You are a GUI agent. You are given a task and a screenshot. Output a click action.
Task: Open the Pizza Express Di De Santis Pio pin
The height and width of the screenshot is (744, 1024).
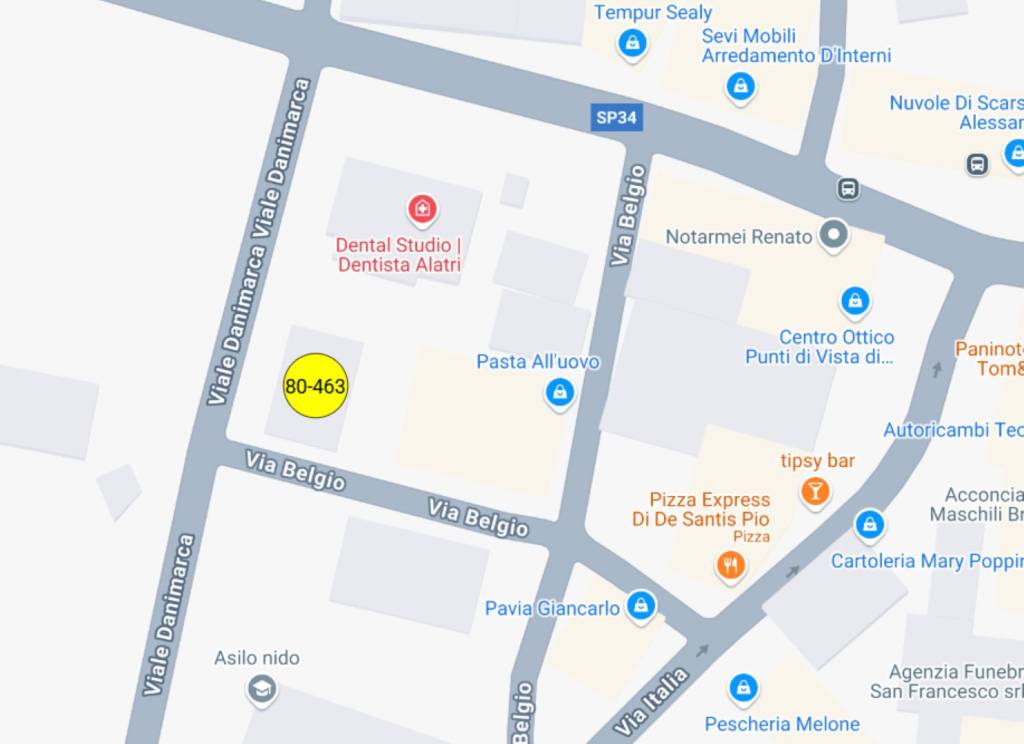(x=732, y=566)
